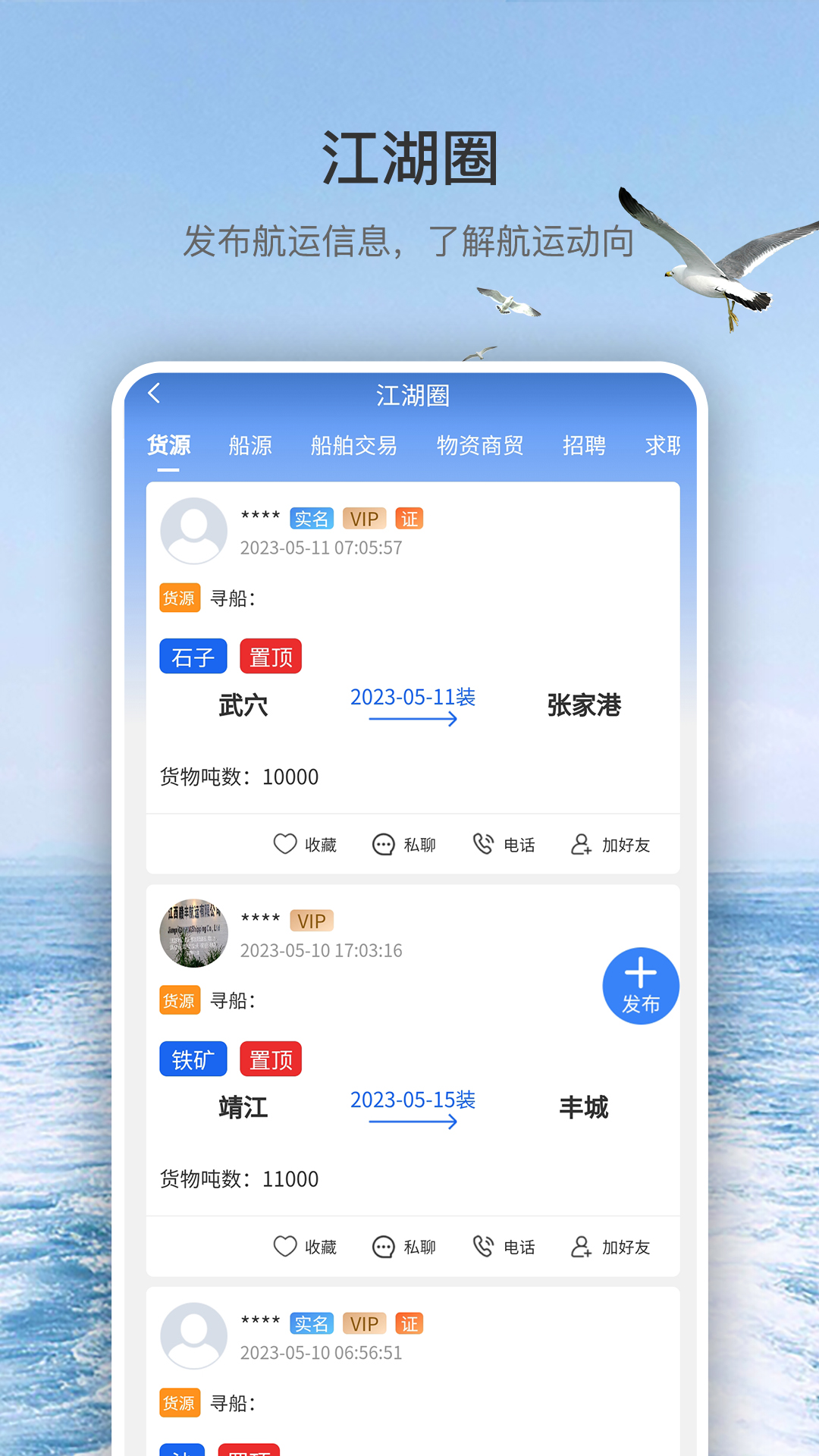This screenshot has width=819, height=1456.
Task: Open the 船舶交易 tab
Action: coord(354,446)
